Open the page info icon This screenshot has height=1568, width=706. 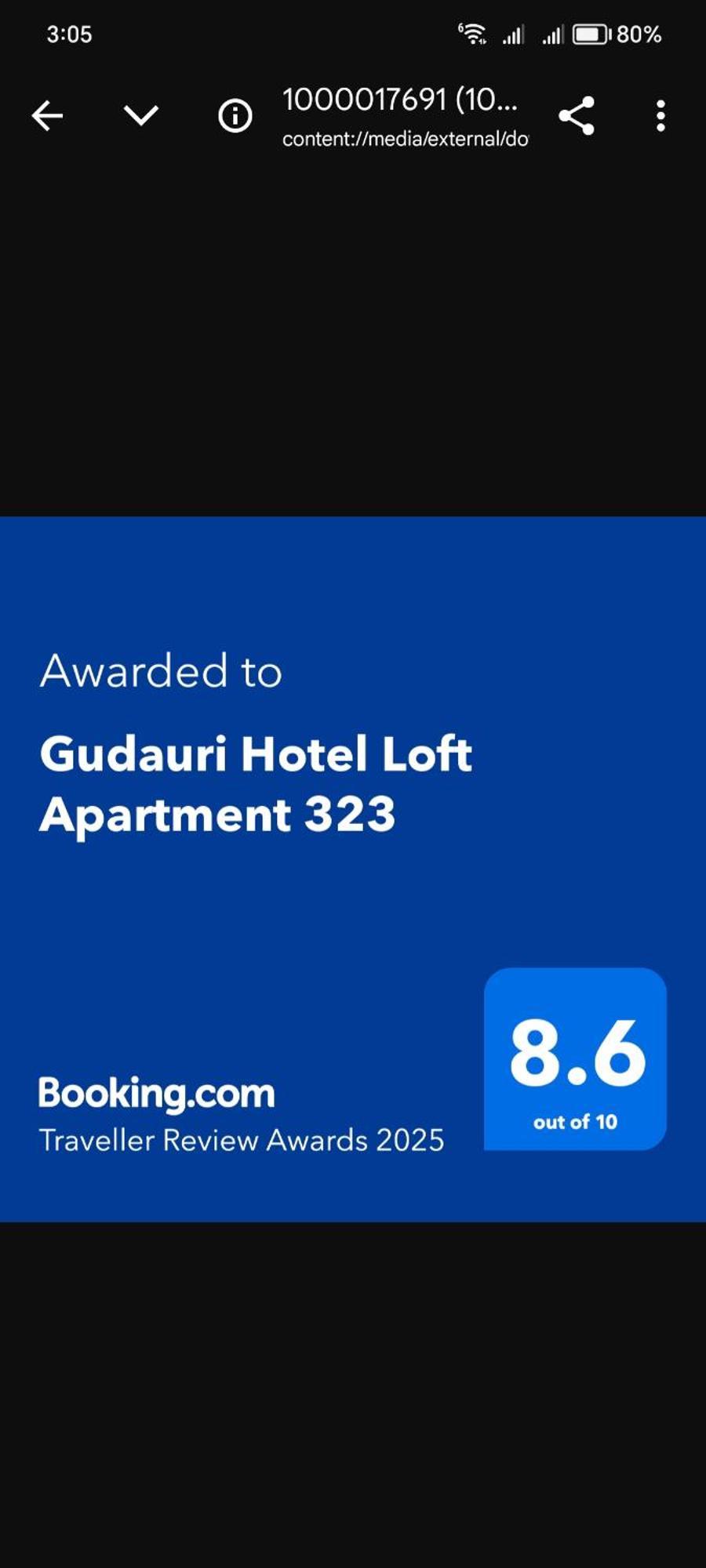(235, 116)
